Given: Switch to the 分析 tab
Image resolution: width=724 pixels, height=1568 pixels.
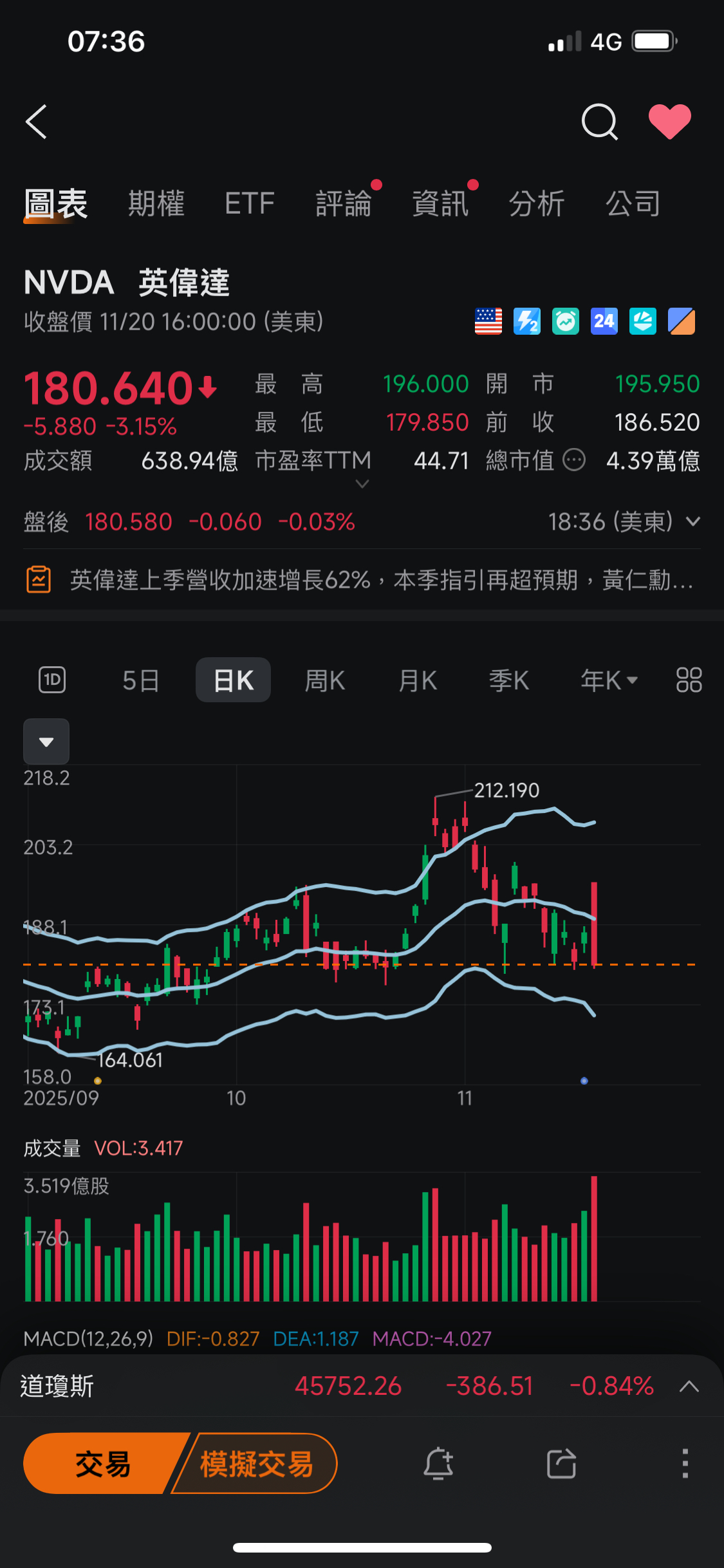Looking at the screenshot, I should tap(537, 204).
